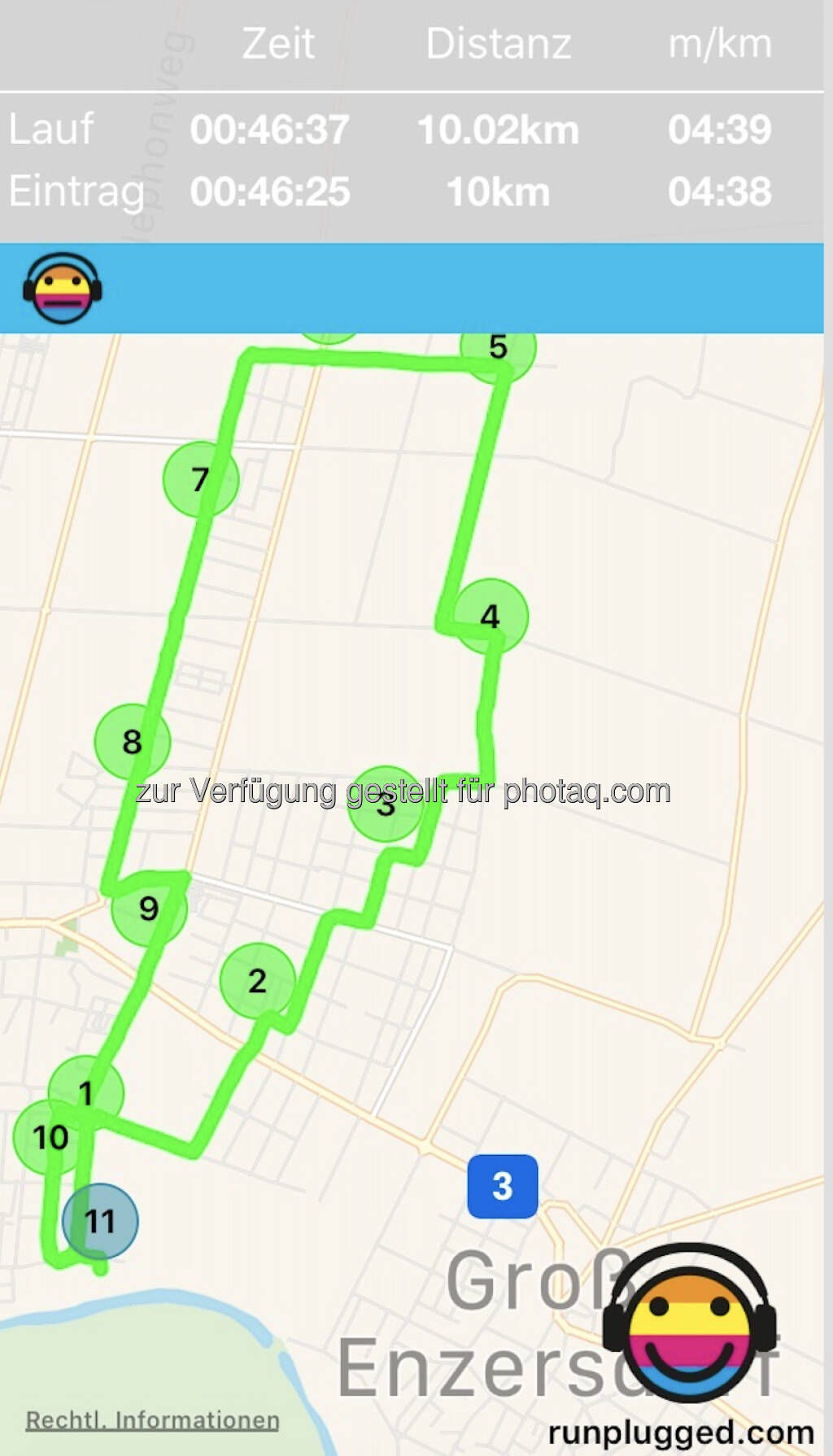The image size is (833, 1456).
Task: Tap the runplugged headphone smiley in blue bar
Action: point(62,289)
